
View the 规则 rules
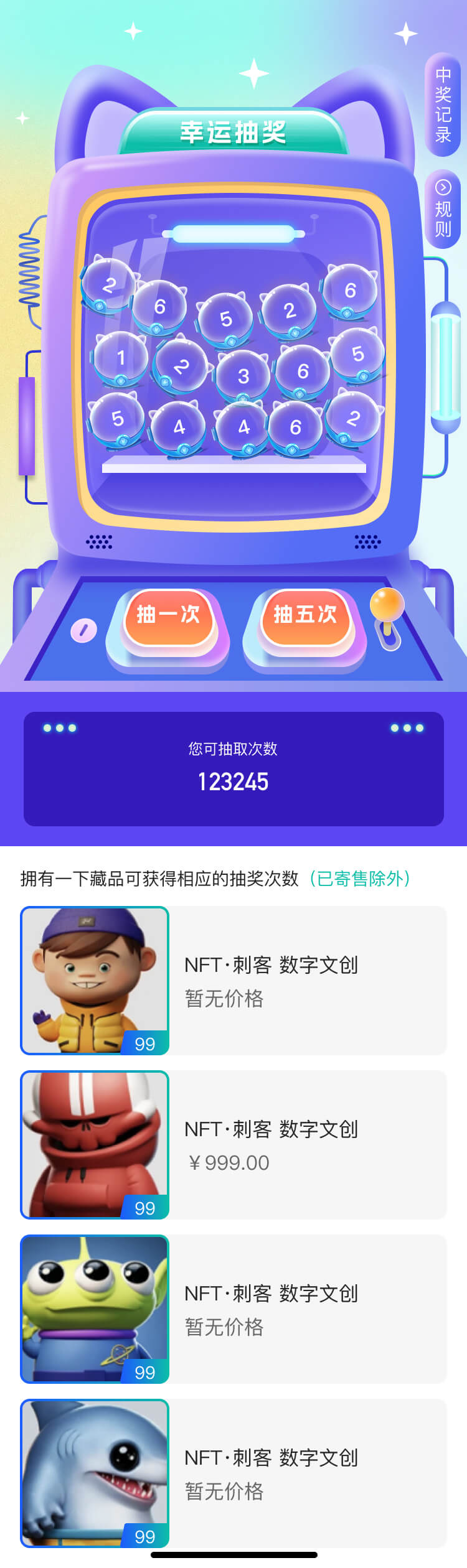(x=443, y=209)
